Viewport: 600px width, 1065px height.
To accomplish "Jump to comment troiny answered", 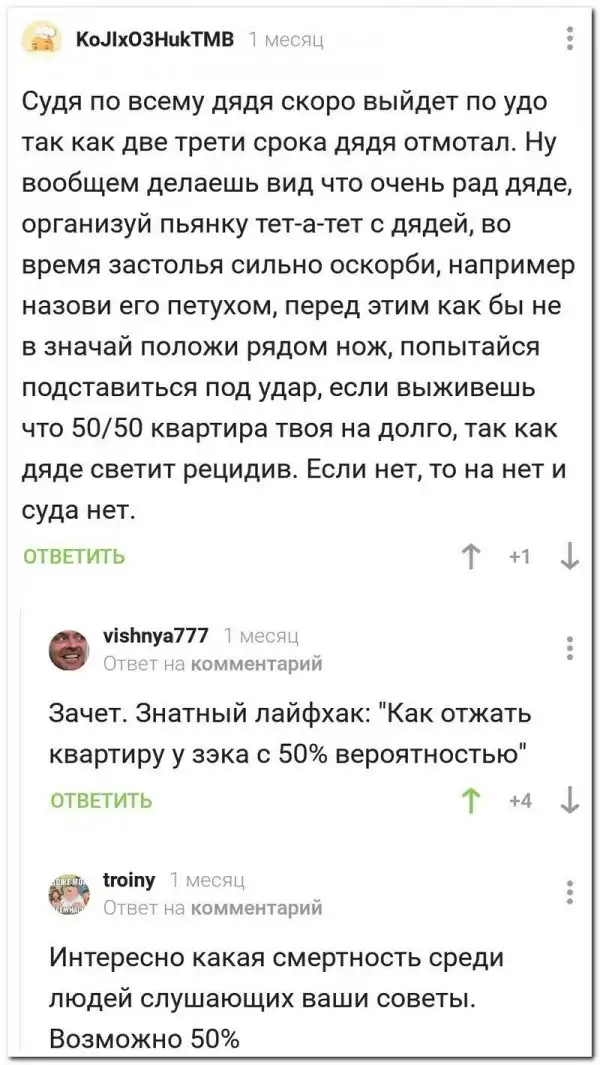I will [256, 907].
